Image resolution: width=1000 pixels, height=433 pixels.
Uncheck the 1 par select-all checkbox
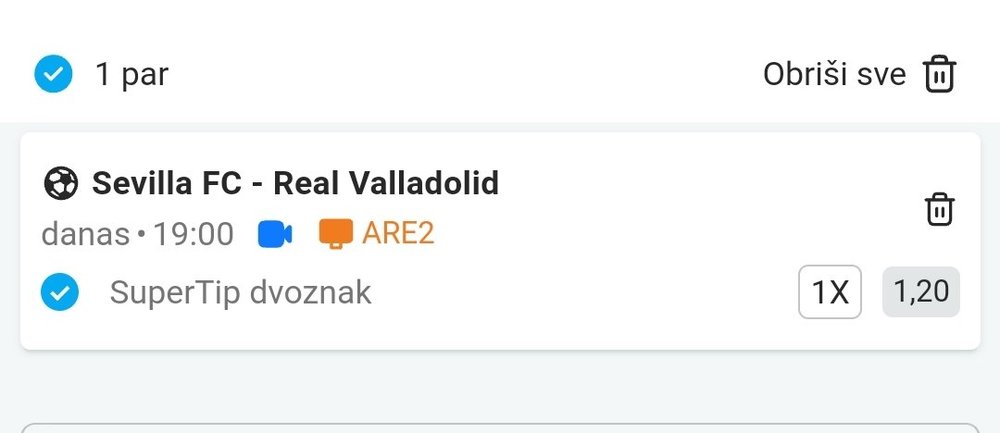[x=53, y=75]
